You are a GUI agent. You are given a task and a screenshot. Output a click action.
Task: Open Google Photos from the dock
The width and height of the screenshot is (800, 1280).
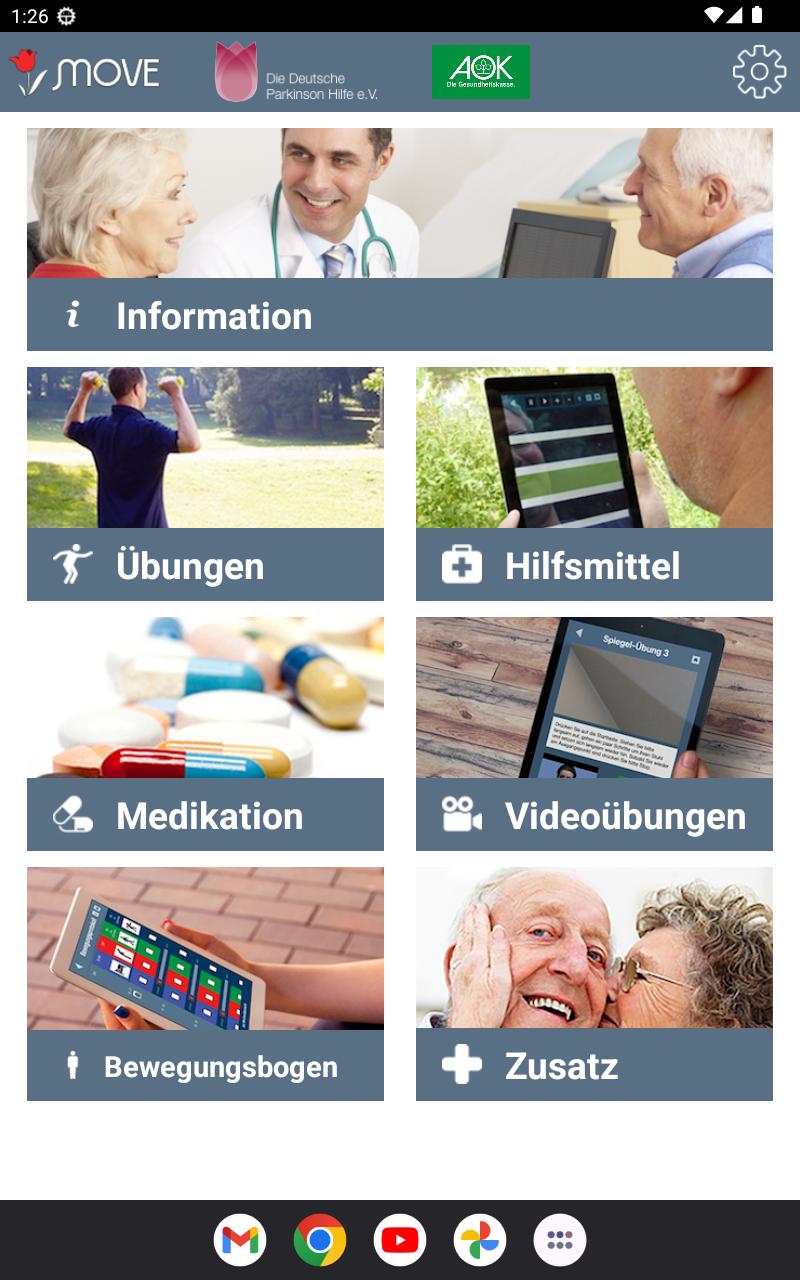[x=480, y=1240]
